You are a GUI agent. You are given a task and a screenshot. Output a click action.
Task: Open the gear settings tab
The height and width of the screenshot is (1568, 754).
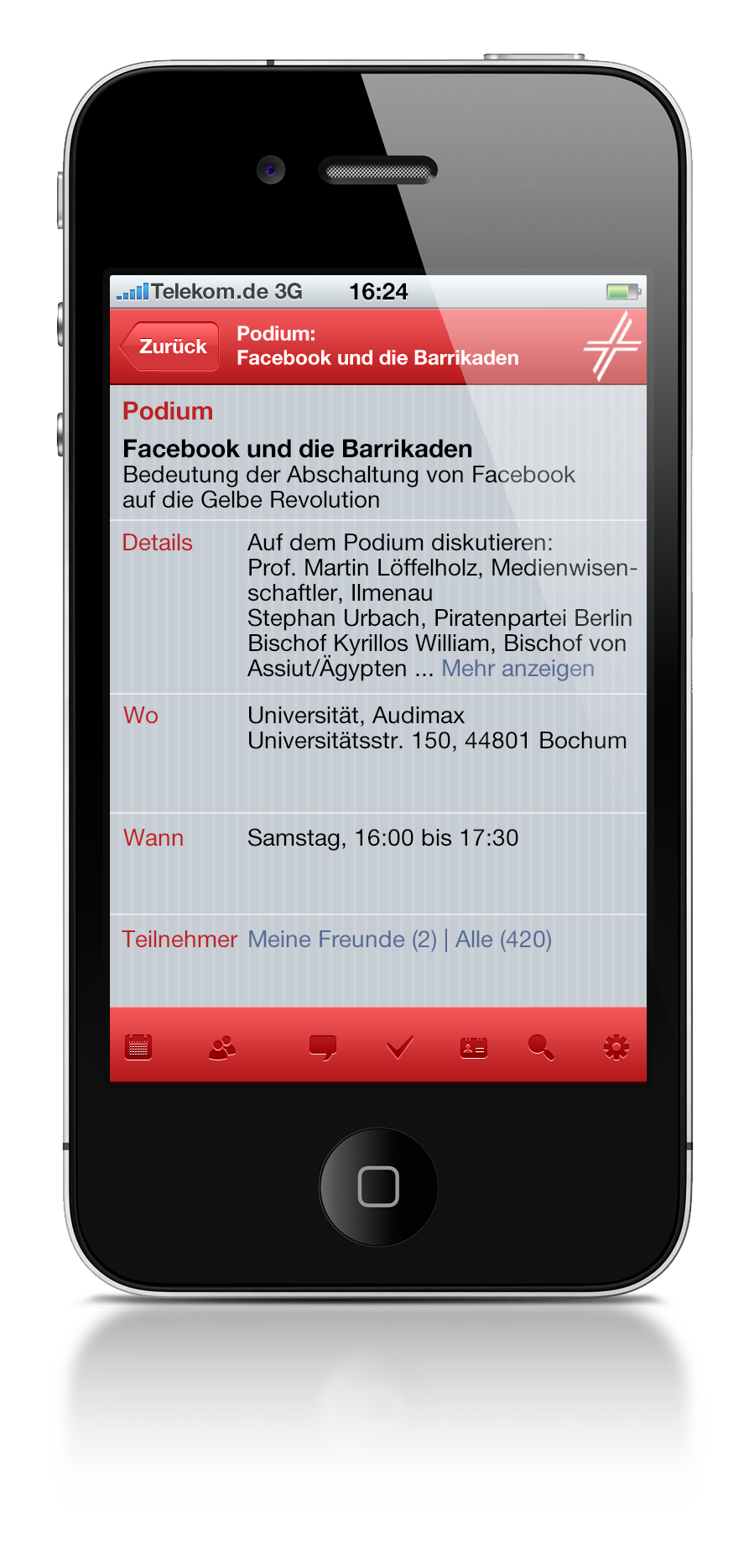click(616, 1047)
